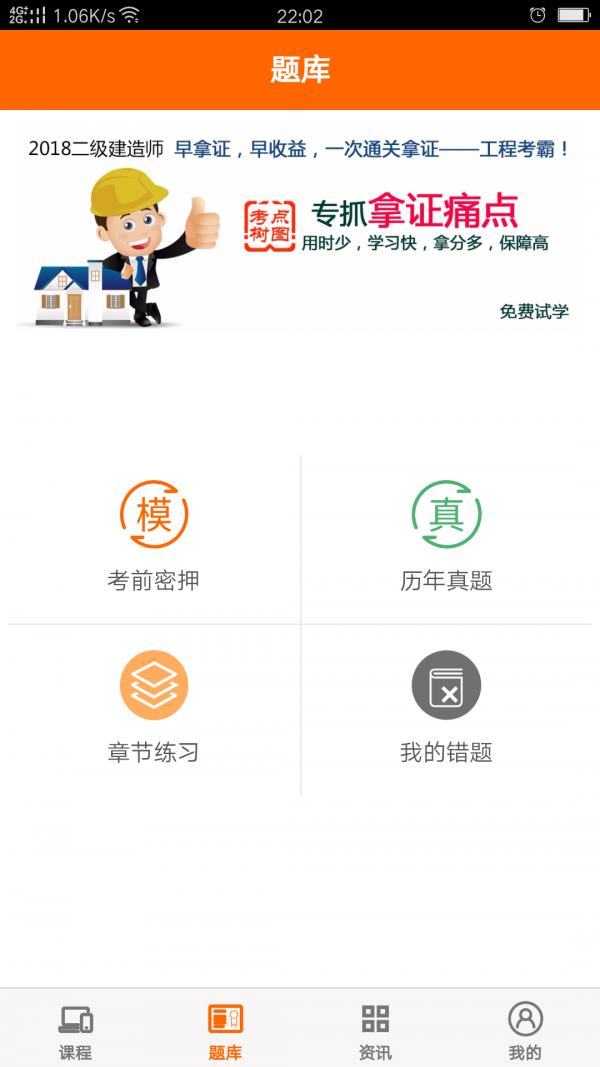
Task: Go to the 资讯 tab
Action: (x=375, y=1030)
